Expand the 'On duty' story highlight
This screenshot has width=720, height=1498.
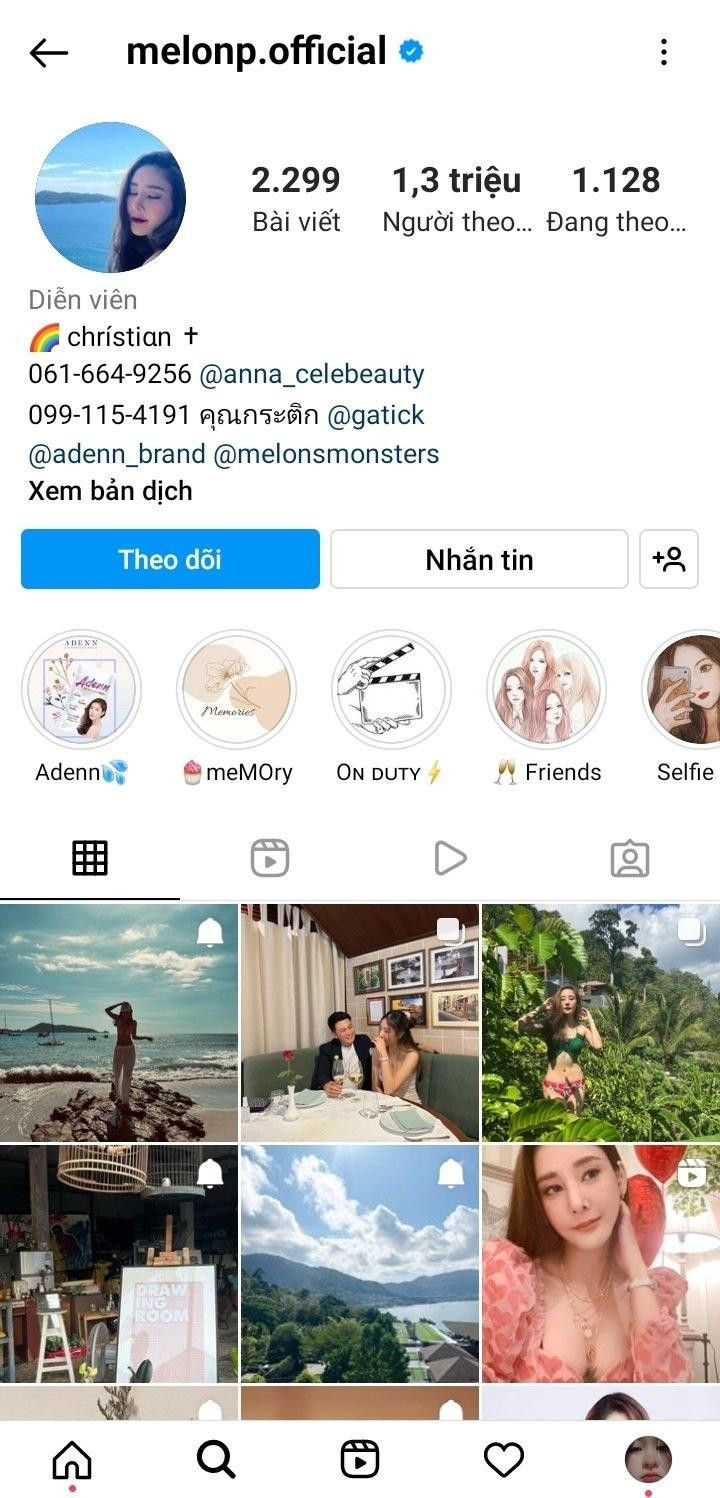[390, 690]
